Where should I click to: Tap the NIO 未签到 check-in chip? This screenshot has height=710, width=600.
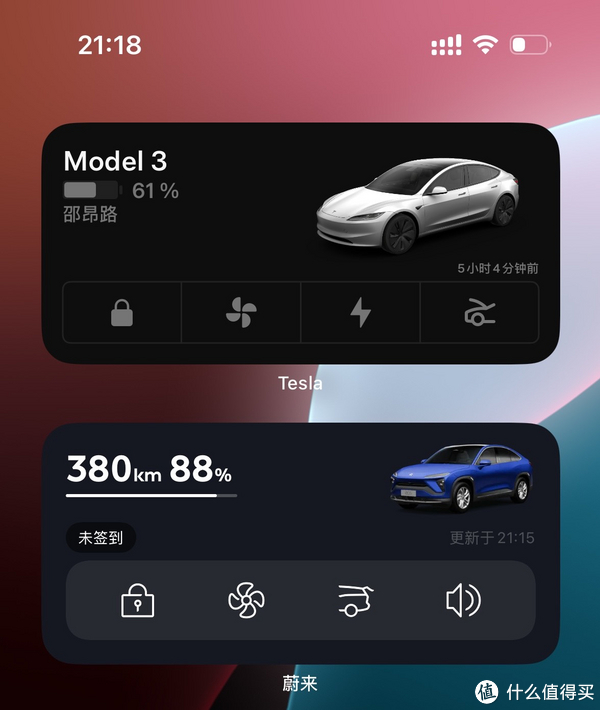click(101, 537)
